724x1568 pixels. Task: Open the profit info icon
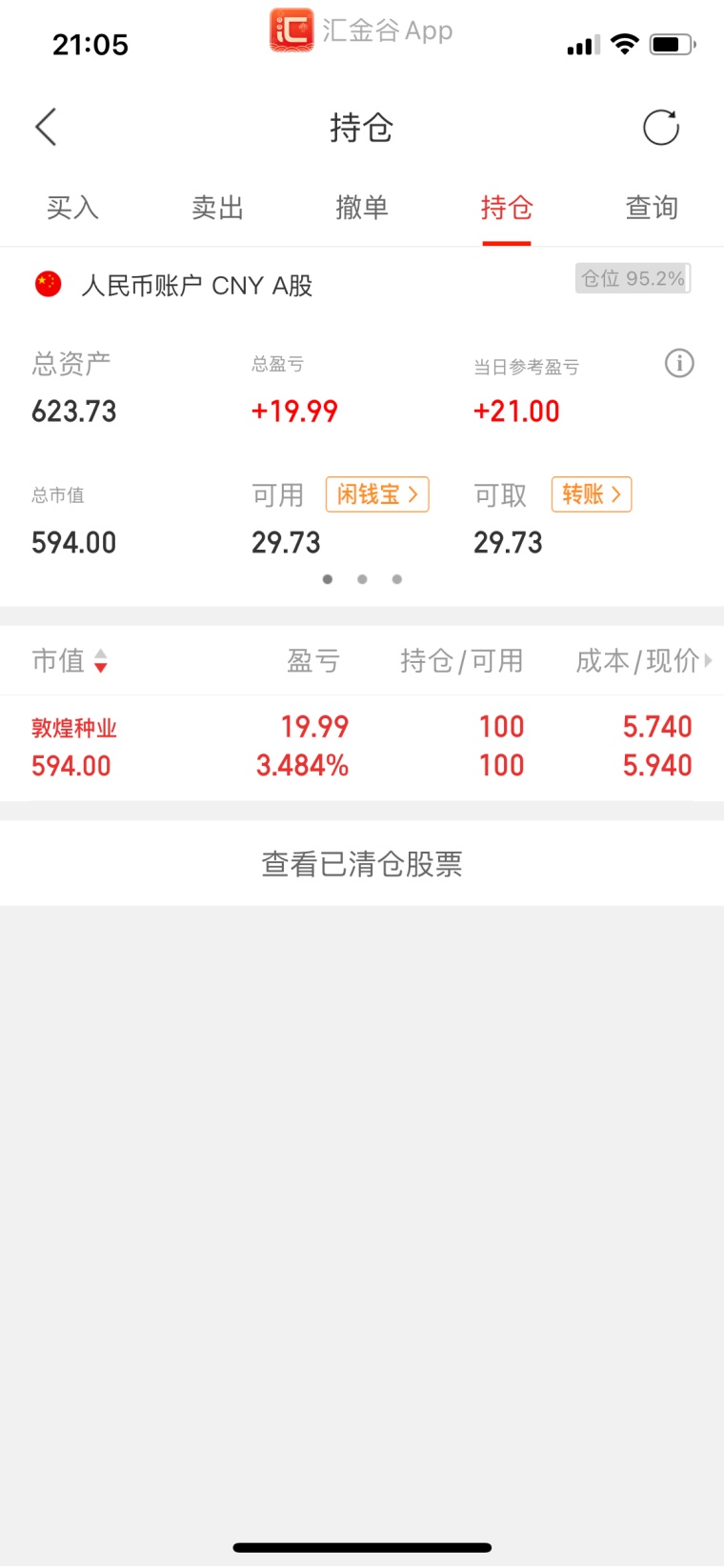[679, 363]
